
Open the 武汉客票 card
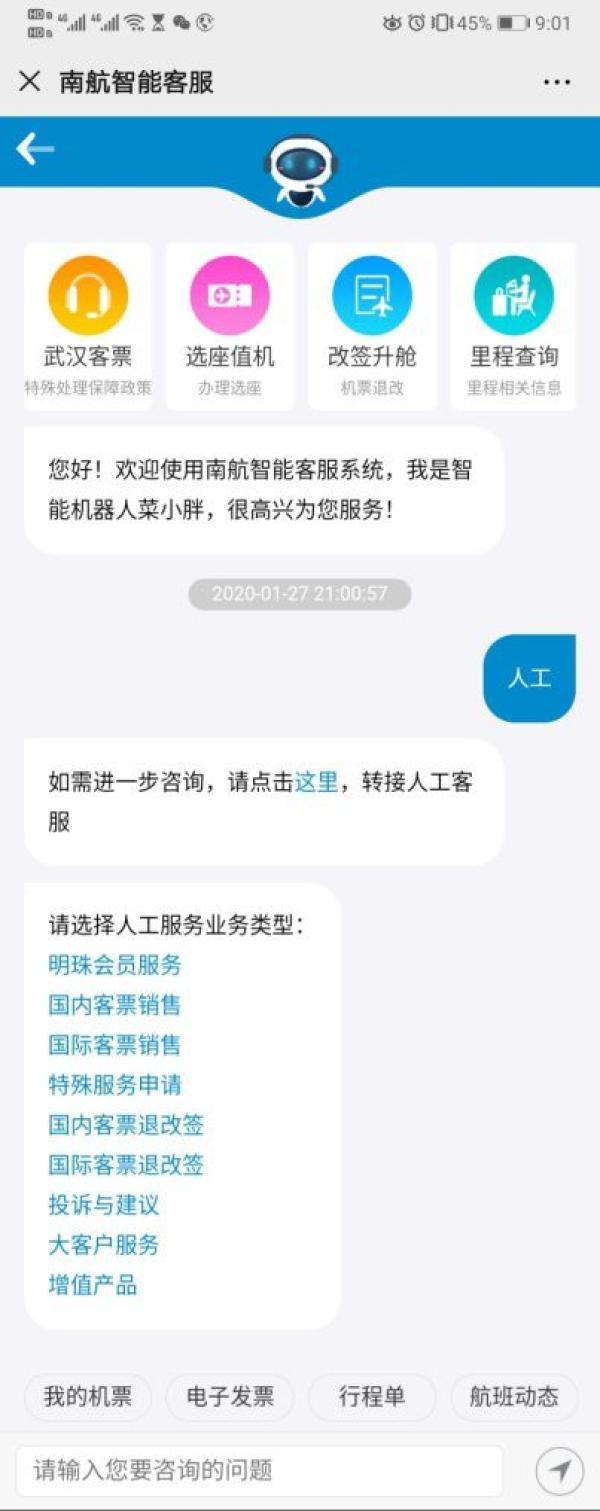tap(88, 326)
